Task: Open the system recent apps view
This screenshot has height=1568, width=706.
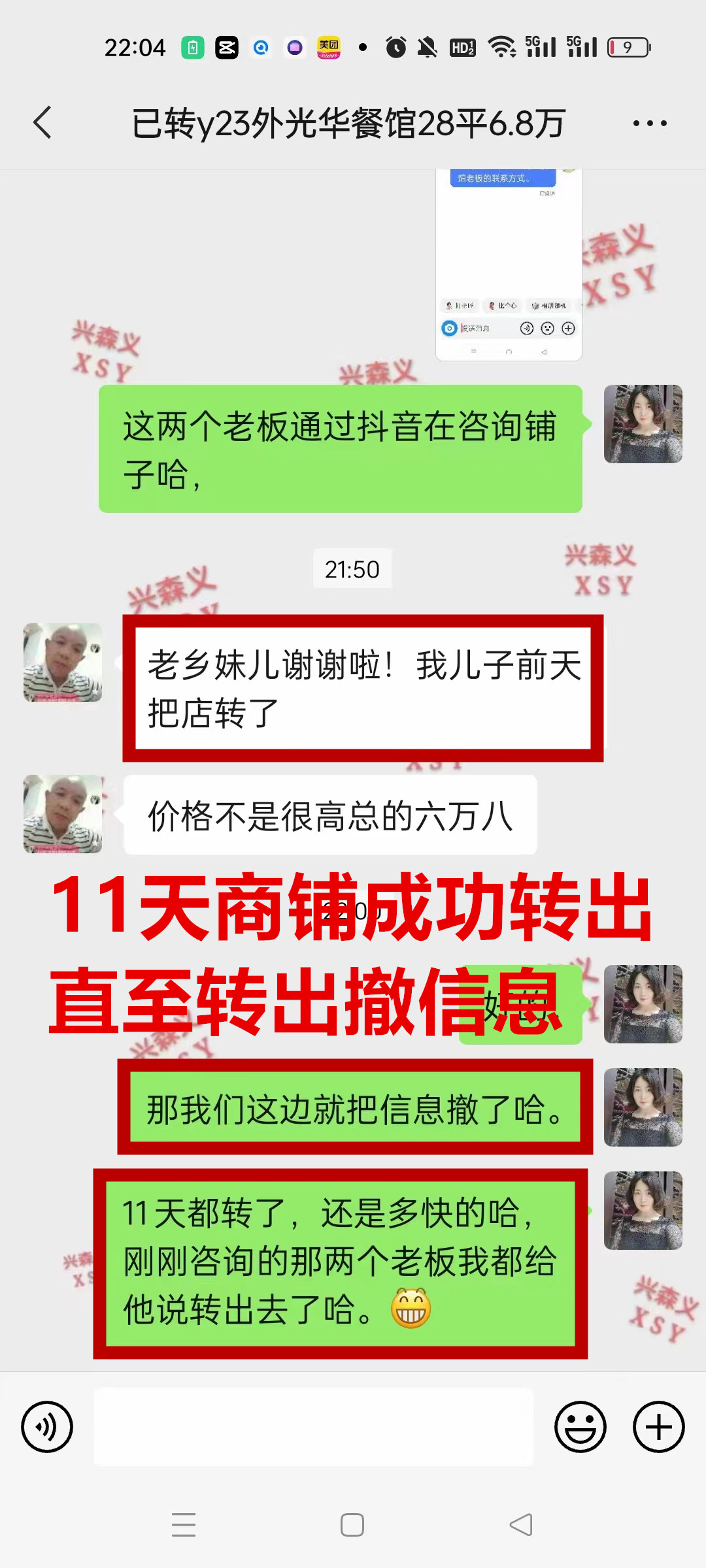Action: 184,1525
